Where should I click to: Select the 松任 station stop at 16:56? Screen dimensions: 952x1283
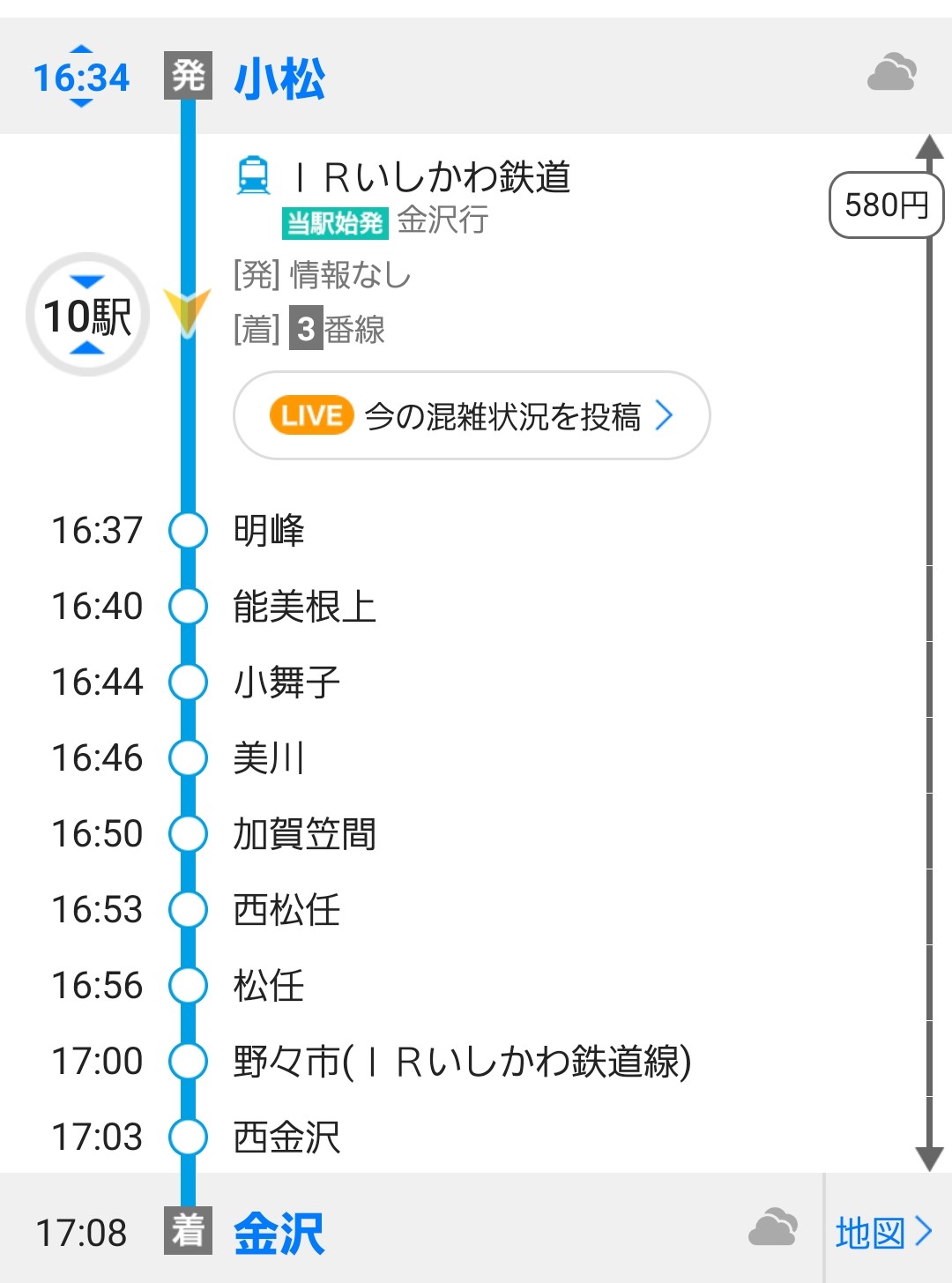click(x=269, y=986)
